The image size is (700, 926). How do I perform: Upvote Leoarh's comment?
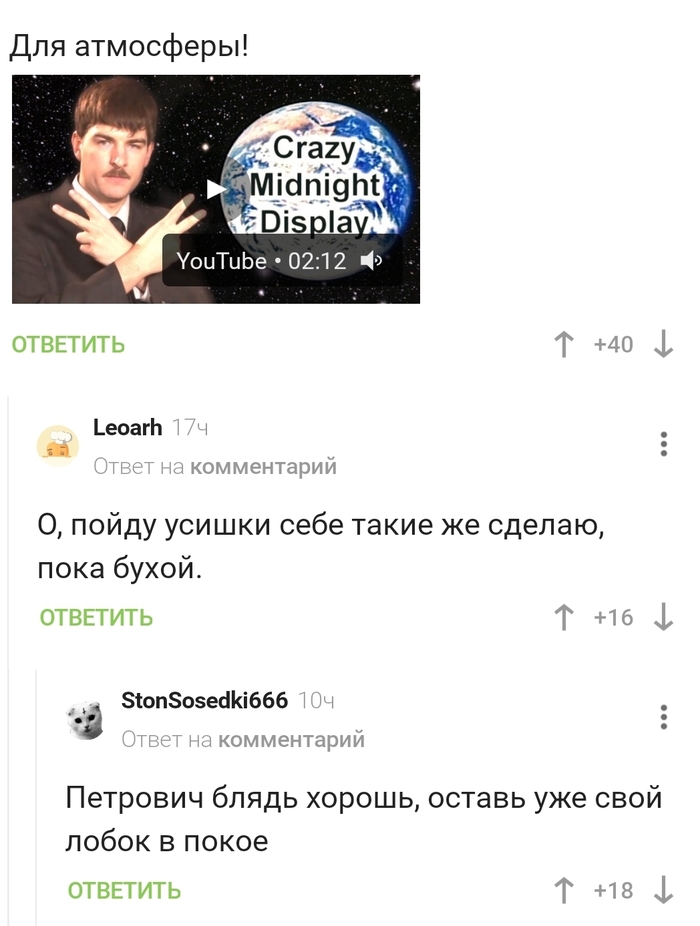[x=564, y=617]
